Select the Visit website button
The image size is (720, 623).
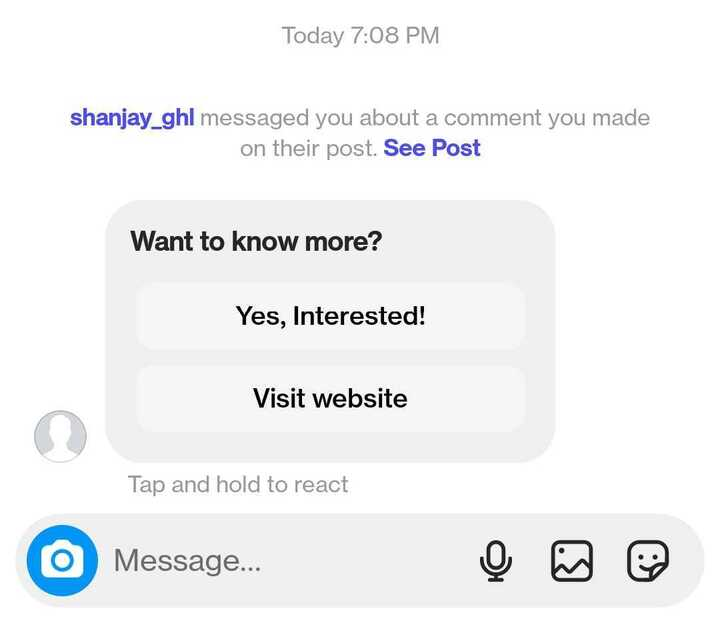330,398
